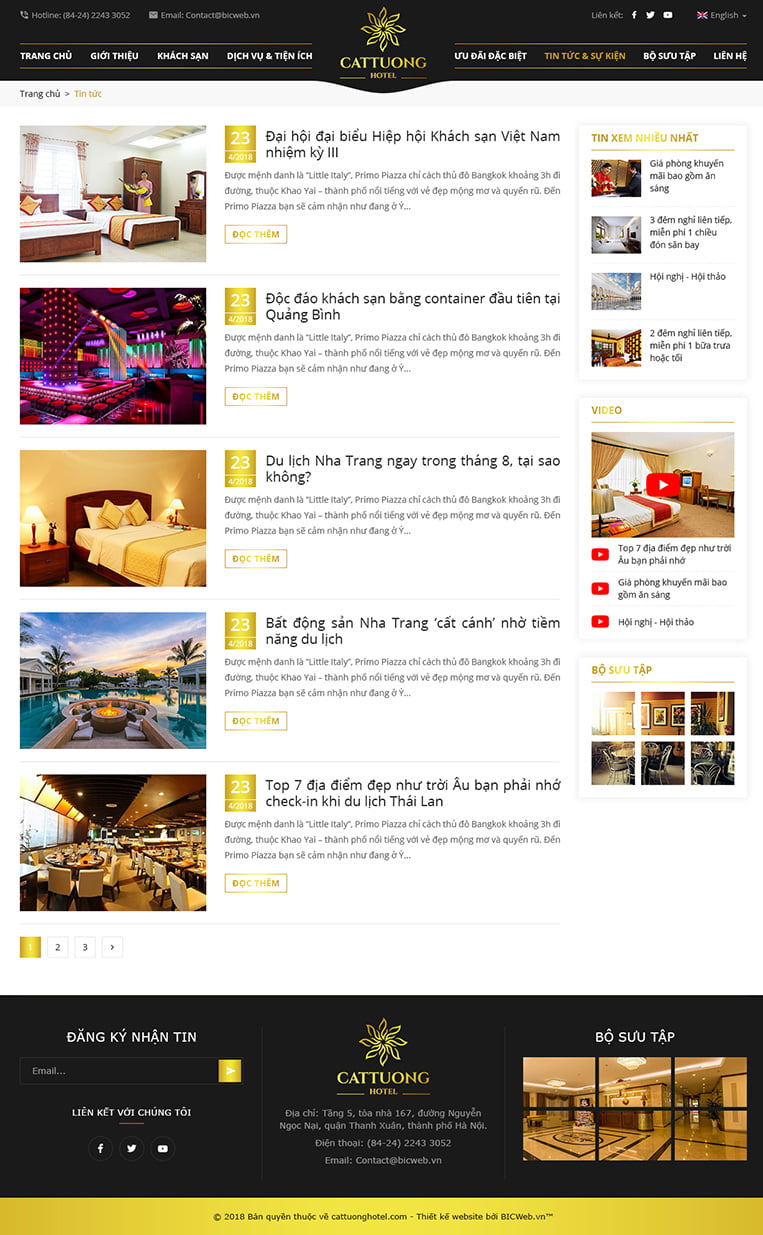The image size is (763, 1235).
Task: Open Bất động sản Nha Trang article thumbnail
Action: click(x=113, y=680)
